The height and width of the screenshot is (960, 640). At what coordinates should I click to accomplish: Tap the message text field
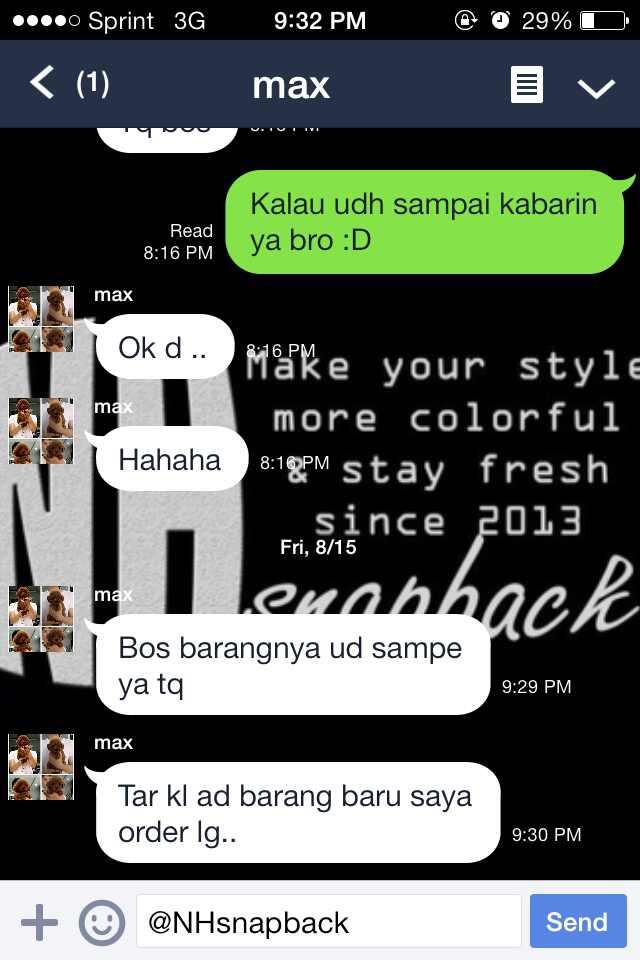click(328, 921)
